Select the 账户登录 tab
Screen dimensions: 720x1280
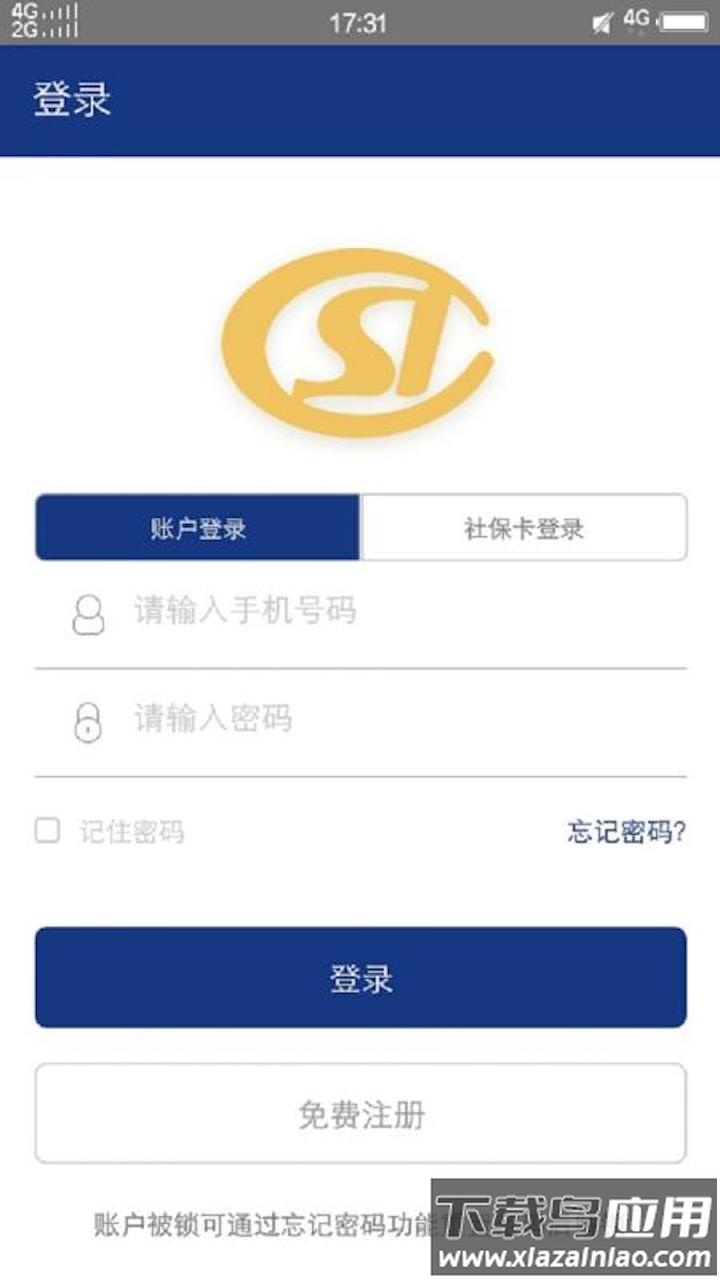pos(197,528)
